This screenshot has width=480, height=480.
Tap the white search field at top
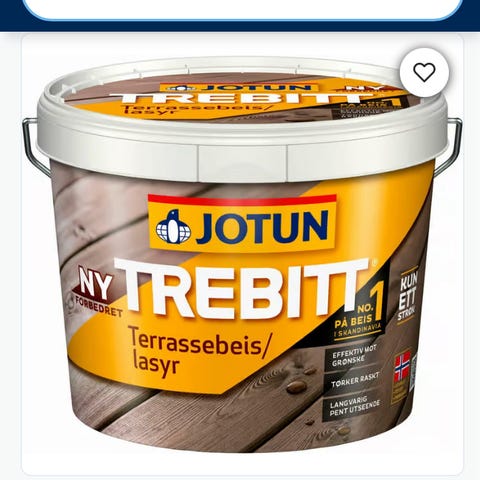(x=243, y=8)
